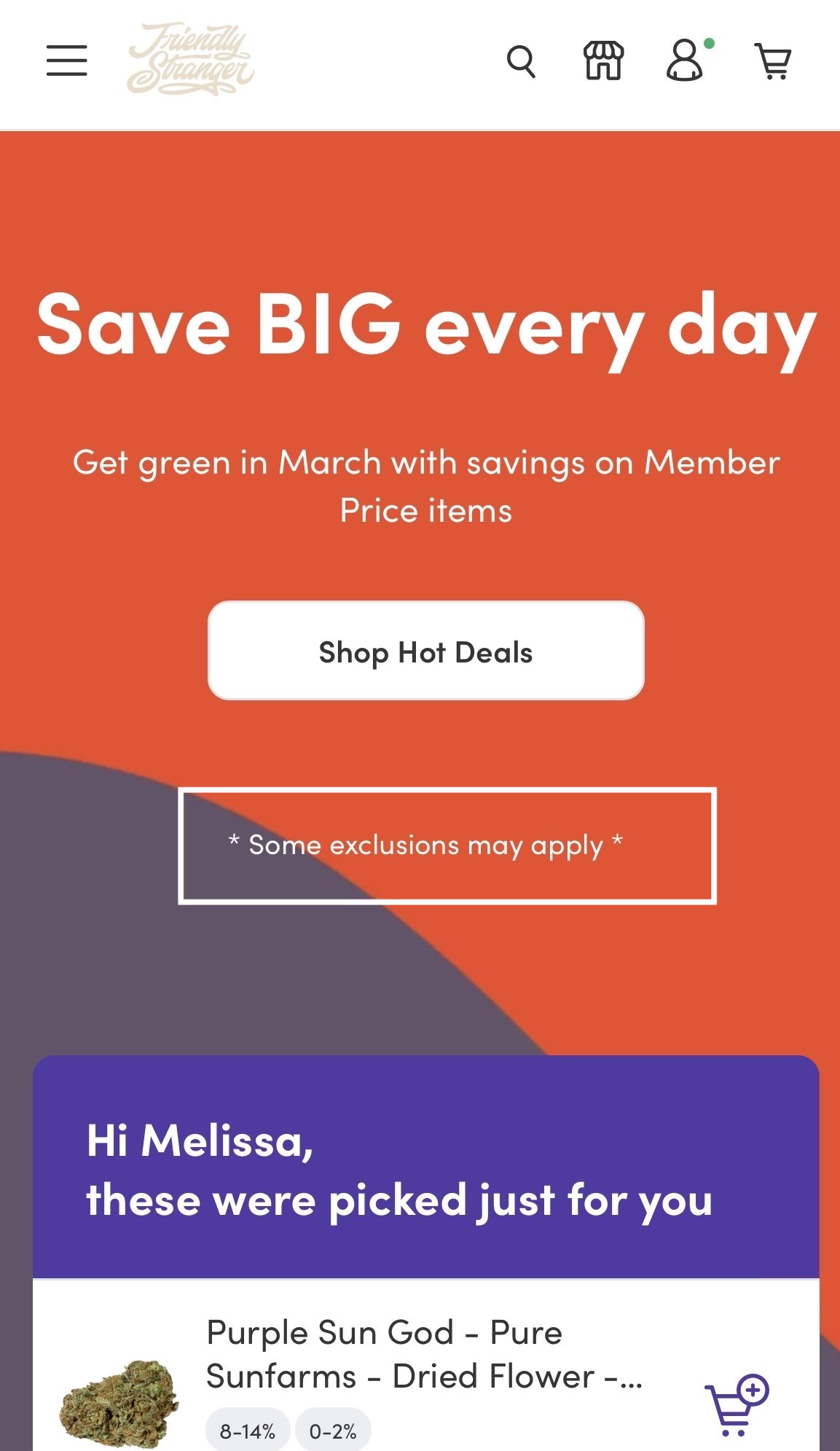
Task: Open the account profile icon
Action: coord(686,60)
